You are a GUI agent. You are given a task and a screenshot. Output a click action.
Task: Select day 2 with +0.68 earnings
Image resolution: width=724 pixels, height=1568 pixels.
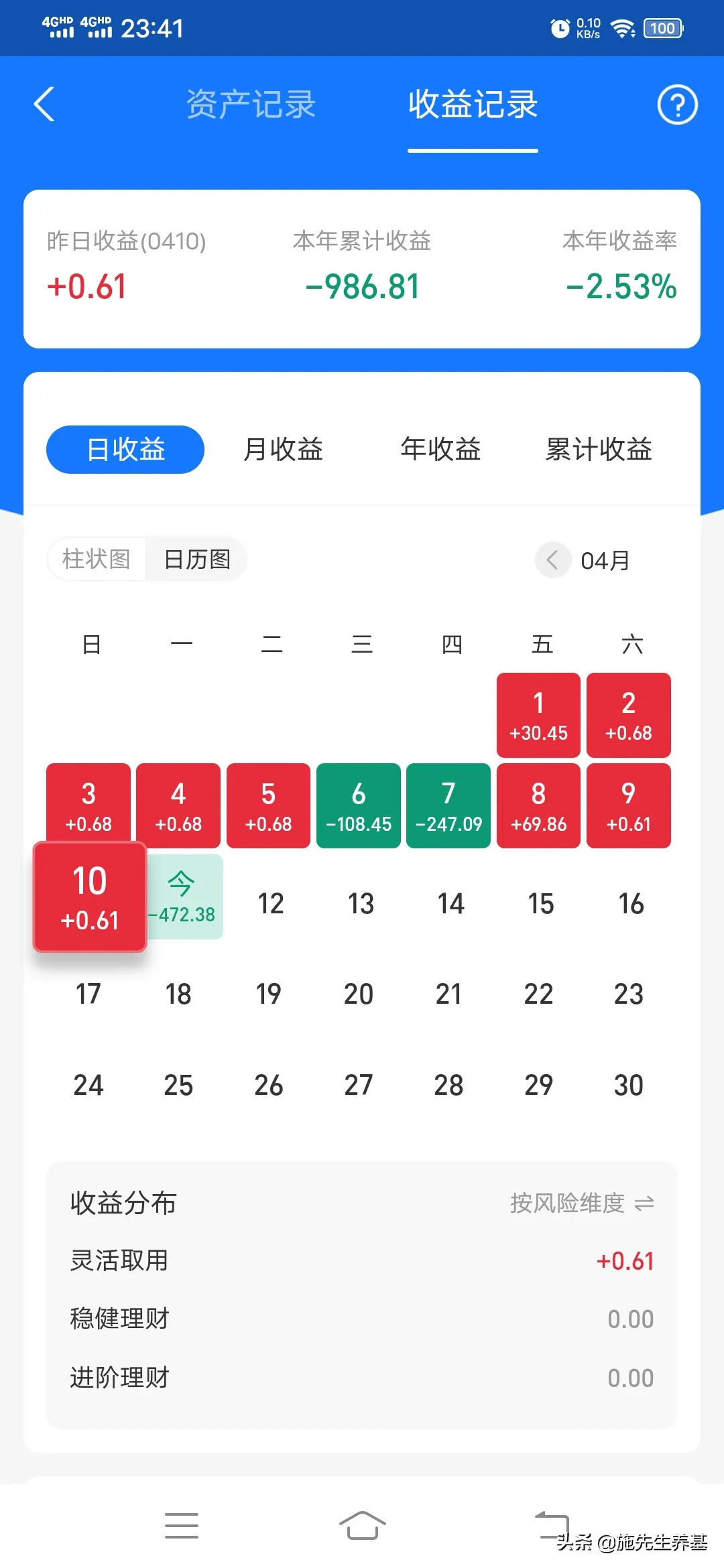628,715
